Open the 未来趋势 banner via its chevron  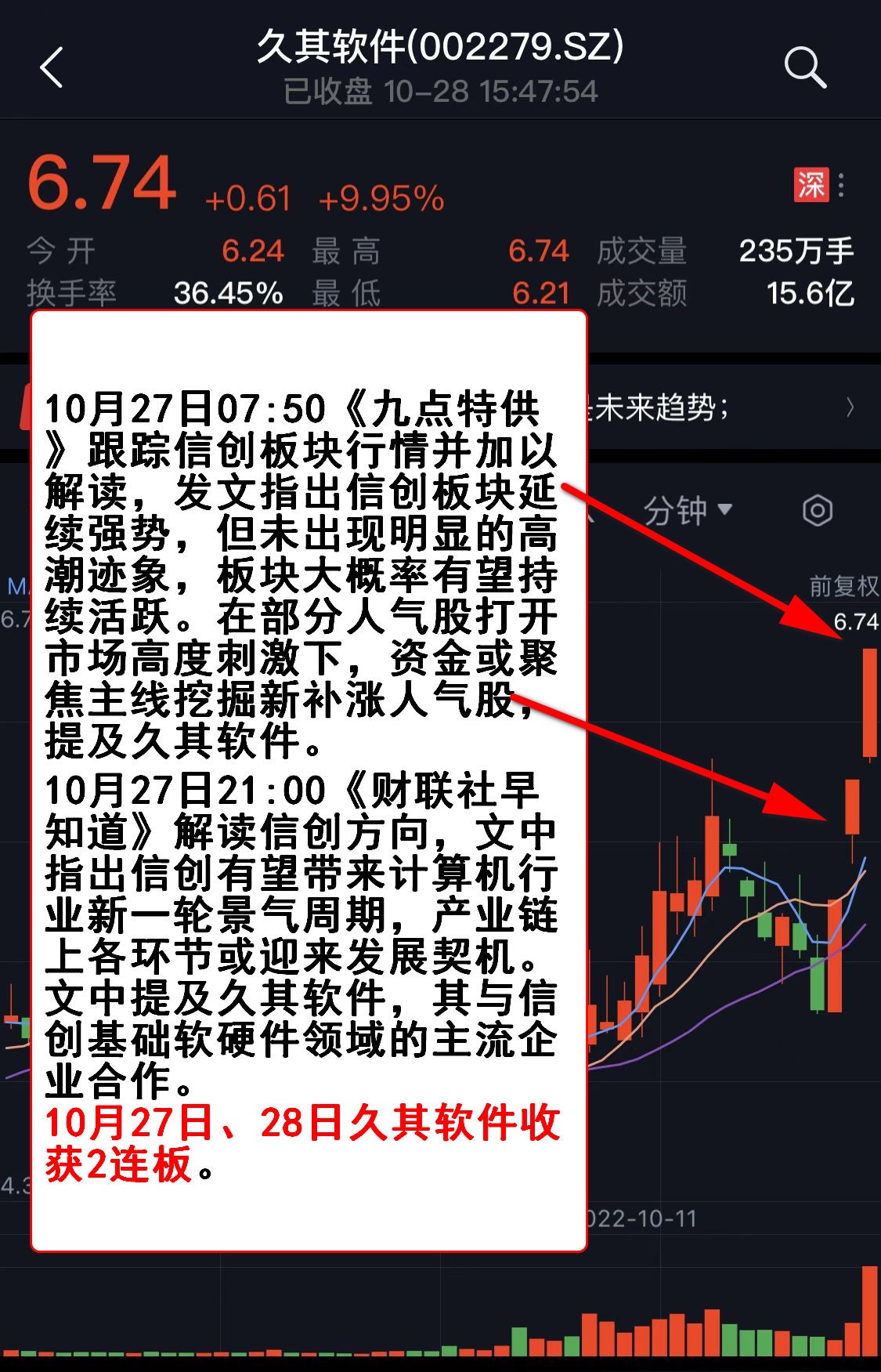[x=850, y=407]
